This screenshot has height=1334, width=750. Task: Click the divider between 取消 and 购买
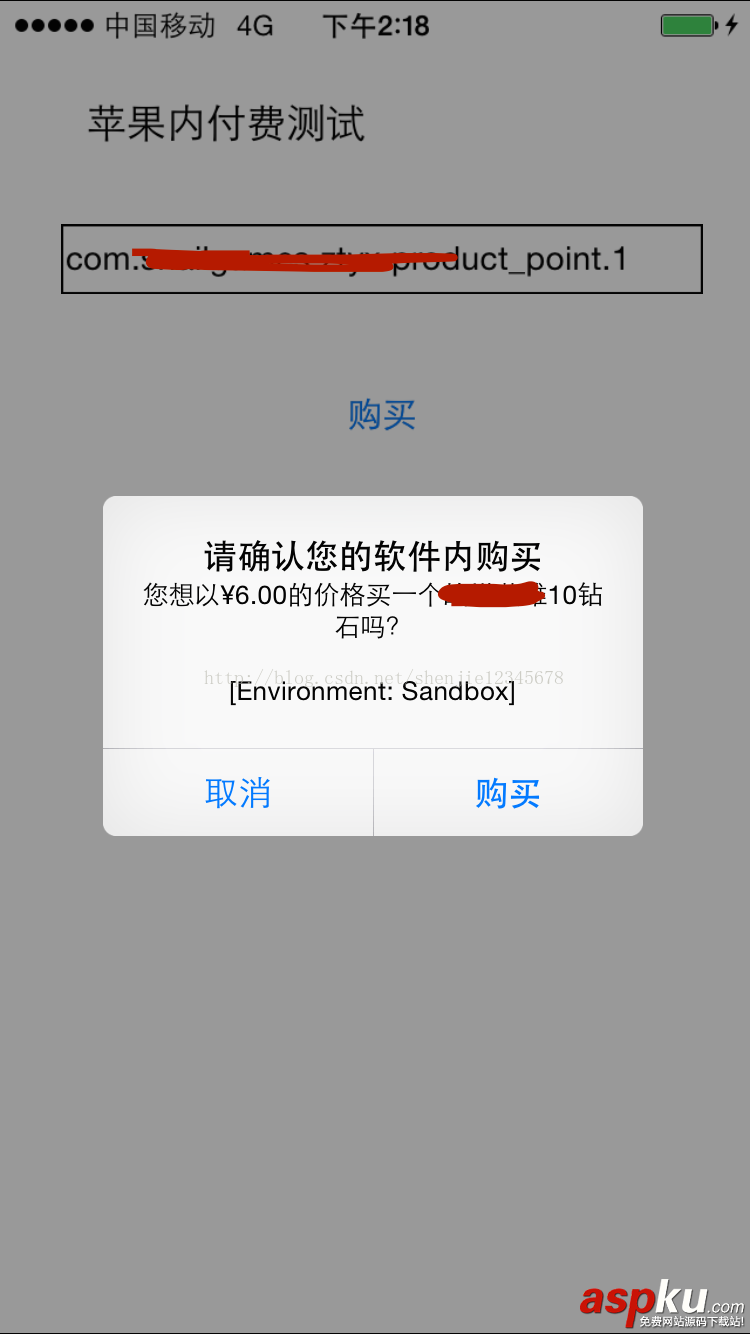372,792
